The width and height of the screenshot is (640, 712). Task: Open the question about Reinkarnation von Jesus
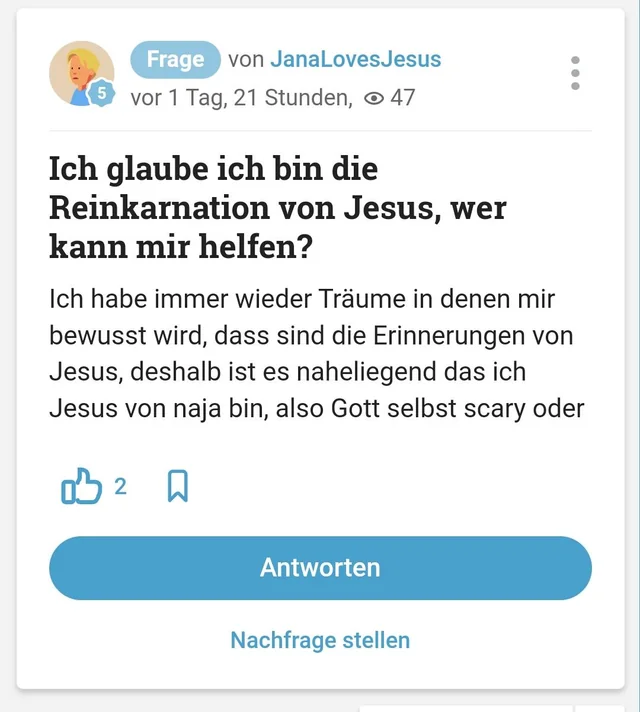pos(278,208)
